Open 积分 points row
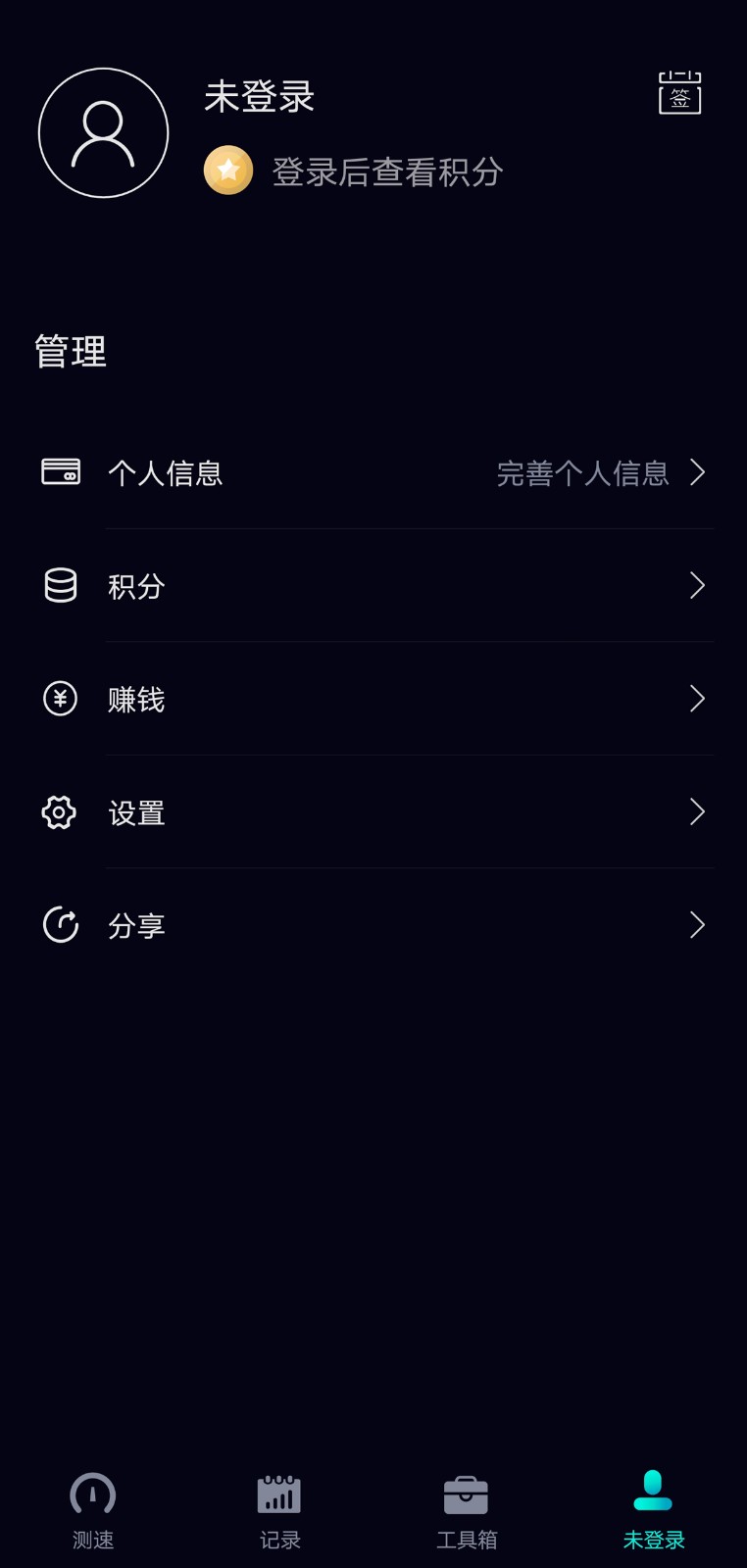Viewport: 747px width, 1568px height. pyautogui.click(x=373, y=586)
